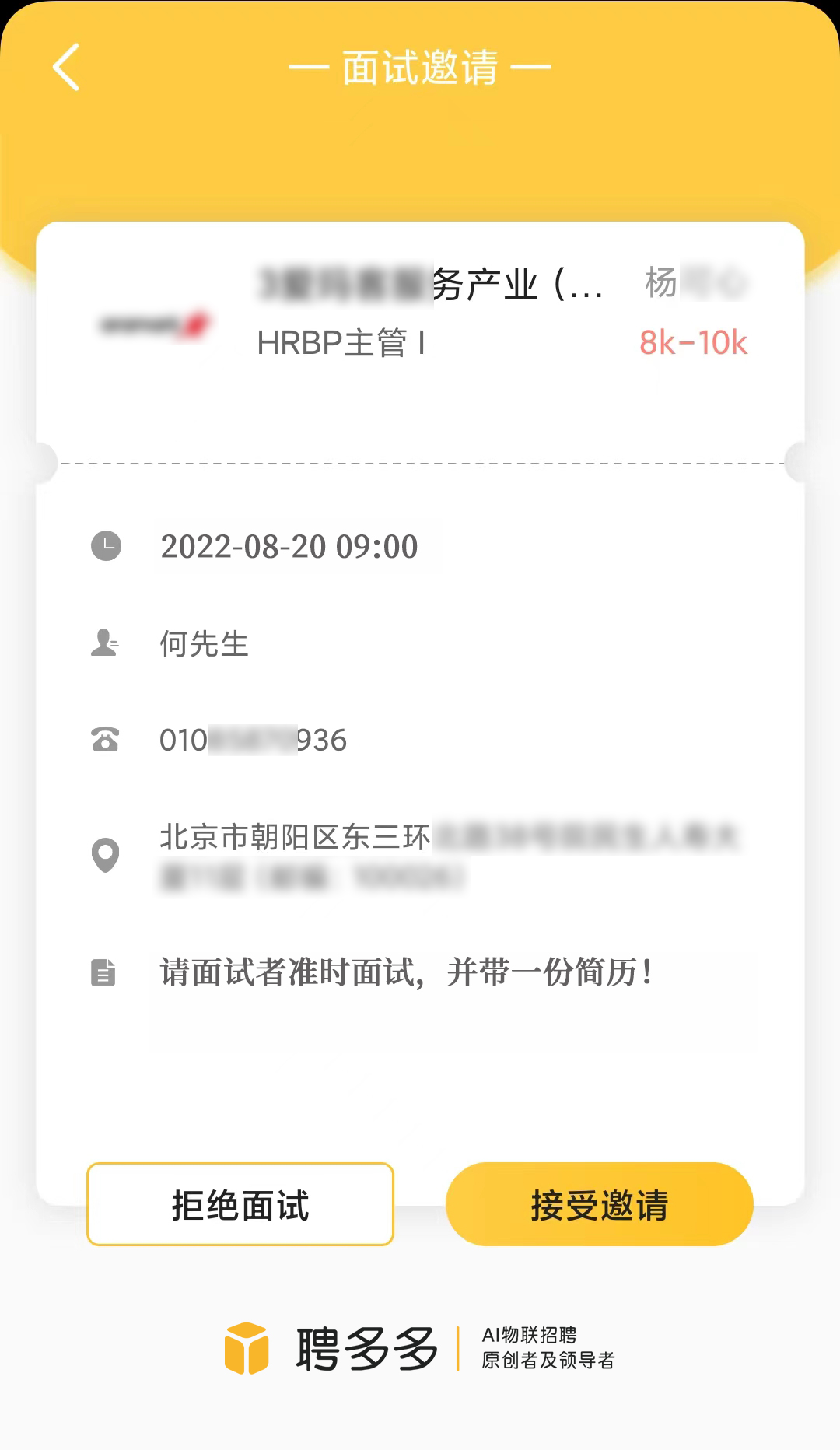Tap the back arrow at the top left
840x1450 pixels.
[65, 67]
